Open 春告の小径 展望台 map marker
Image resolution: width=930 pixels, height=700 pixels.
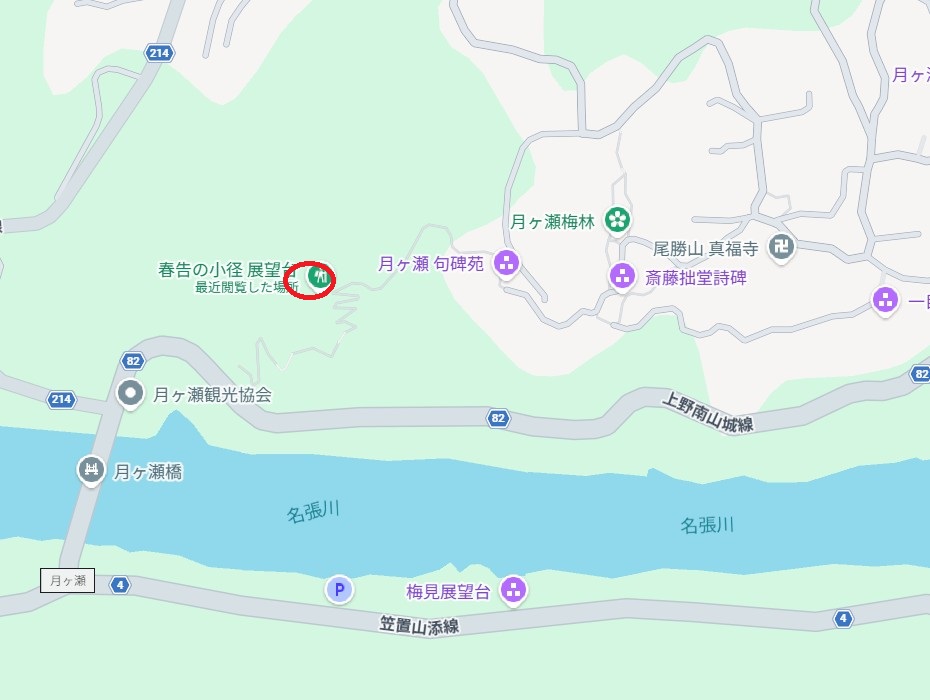pyautogui.click(x=319, y=277)
